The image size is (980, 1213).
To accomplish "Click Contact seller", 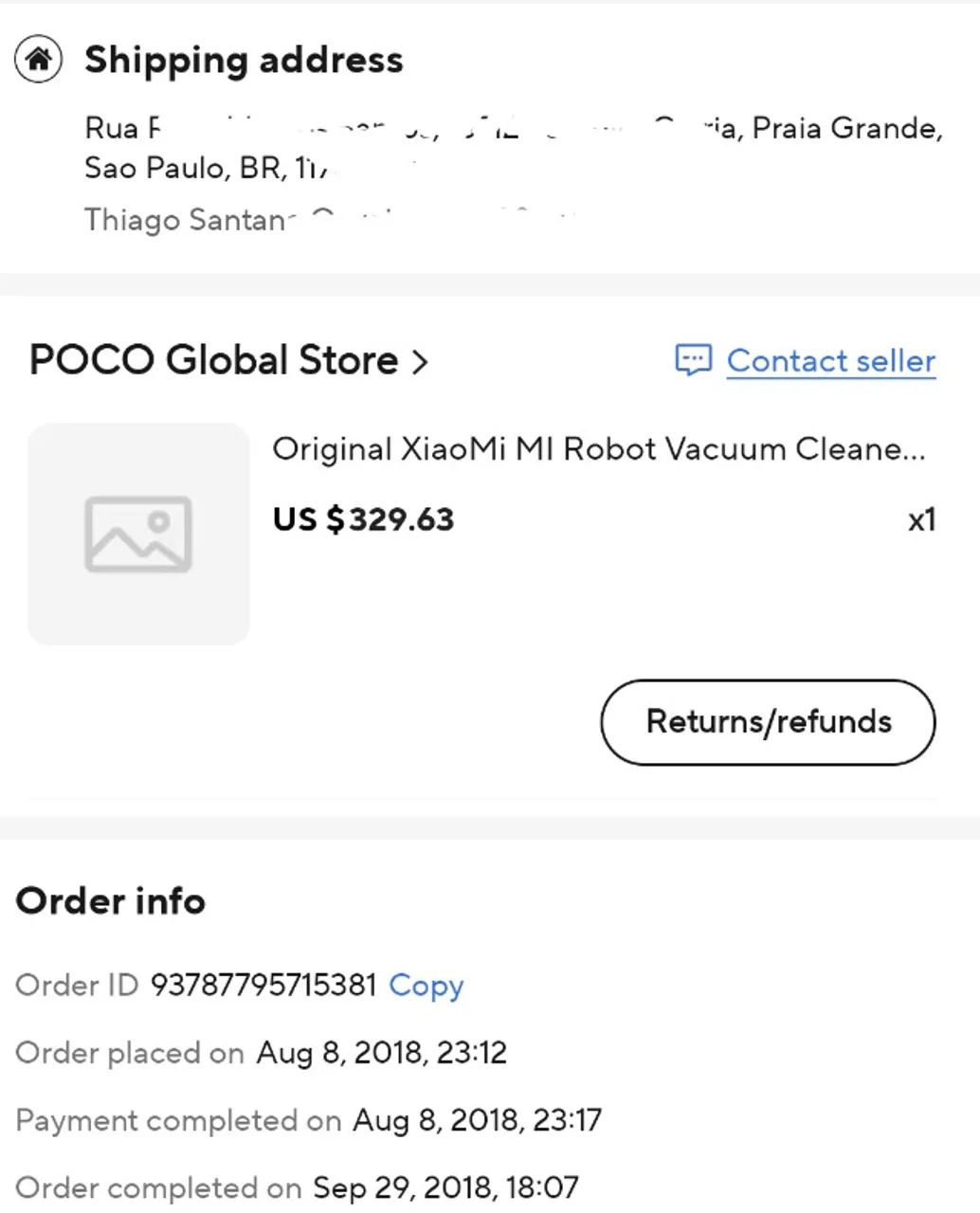I will [830, 361].
